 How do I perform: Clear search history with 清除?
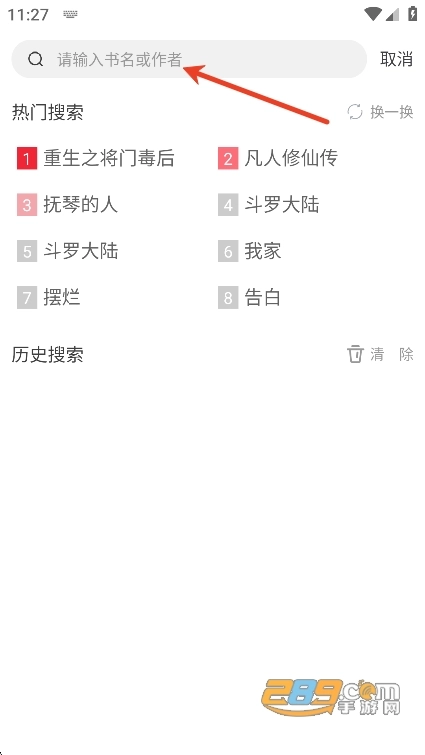point(380,355)
